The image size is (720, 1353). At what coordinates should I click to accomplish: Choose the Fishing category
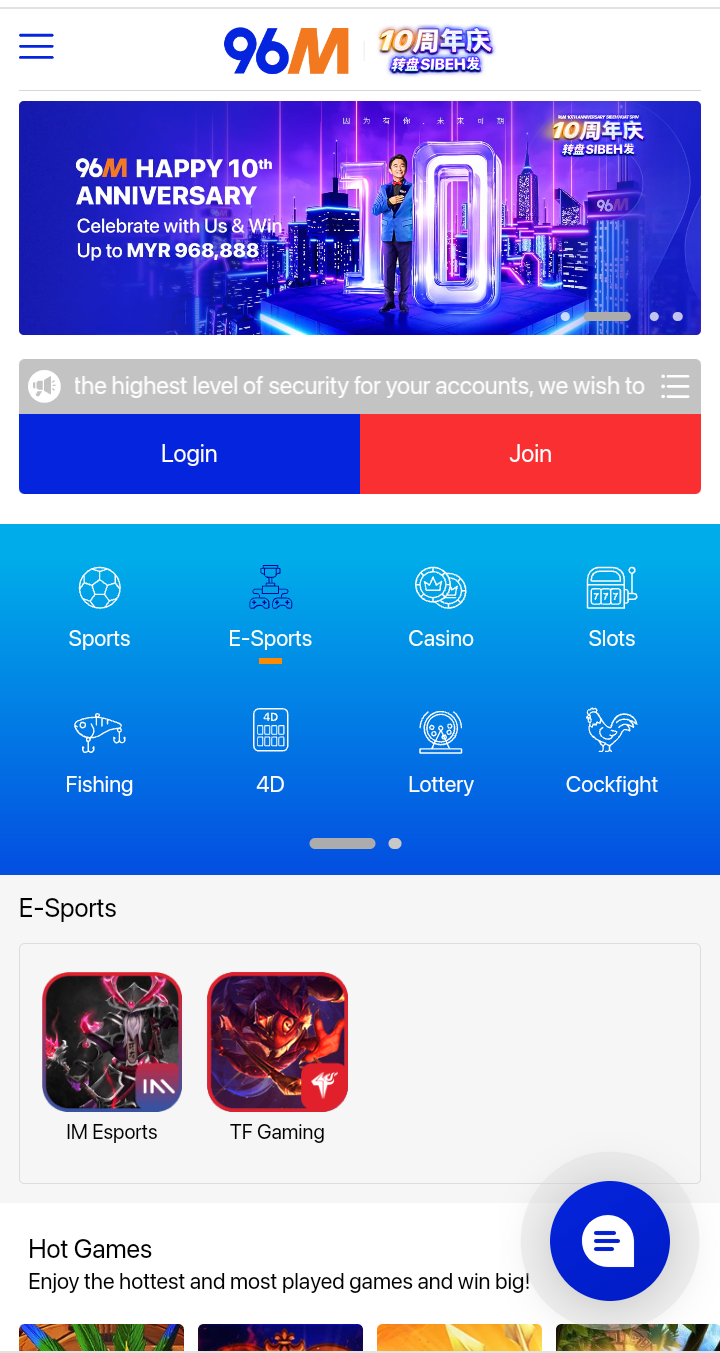point(99,752)
